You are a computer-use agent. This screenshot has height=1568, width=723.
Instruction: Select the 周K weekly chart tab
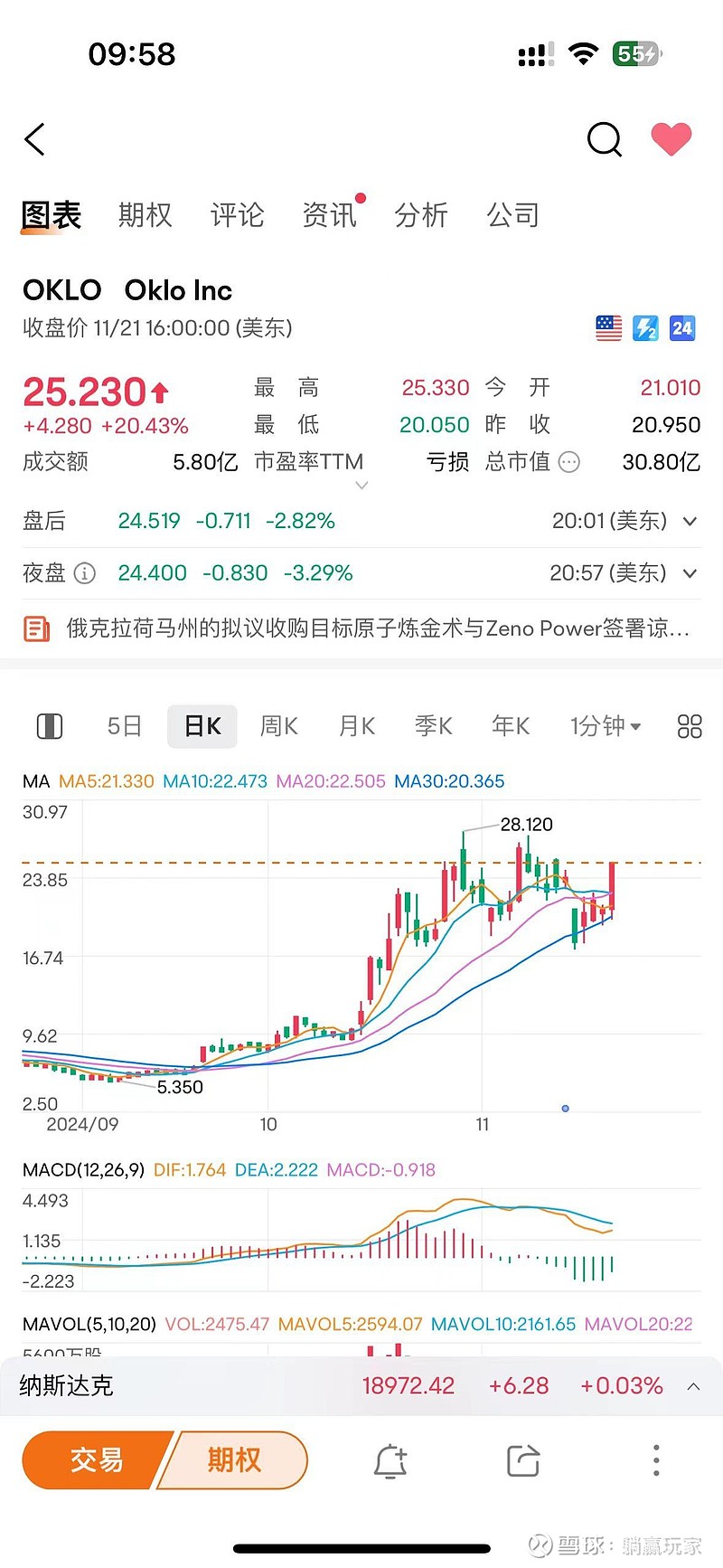tap(279, 726)
